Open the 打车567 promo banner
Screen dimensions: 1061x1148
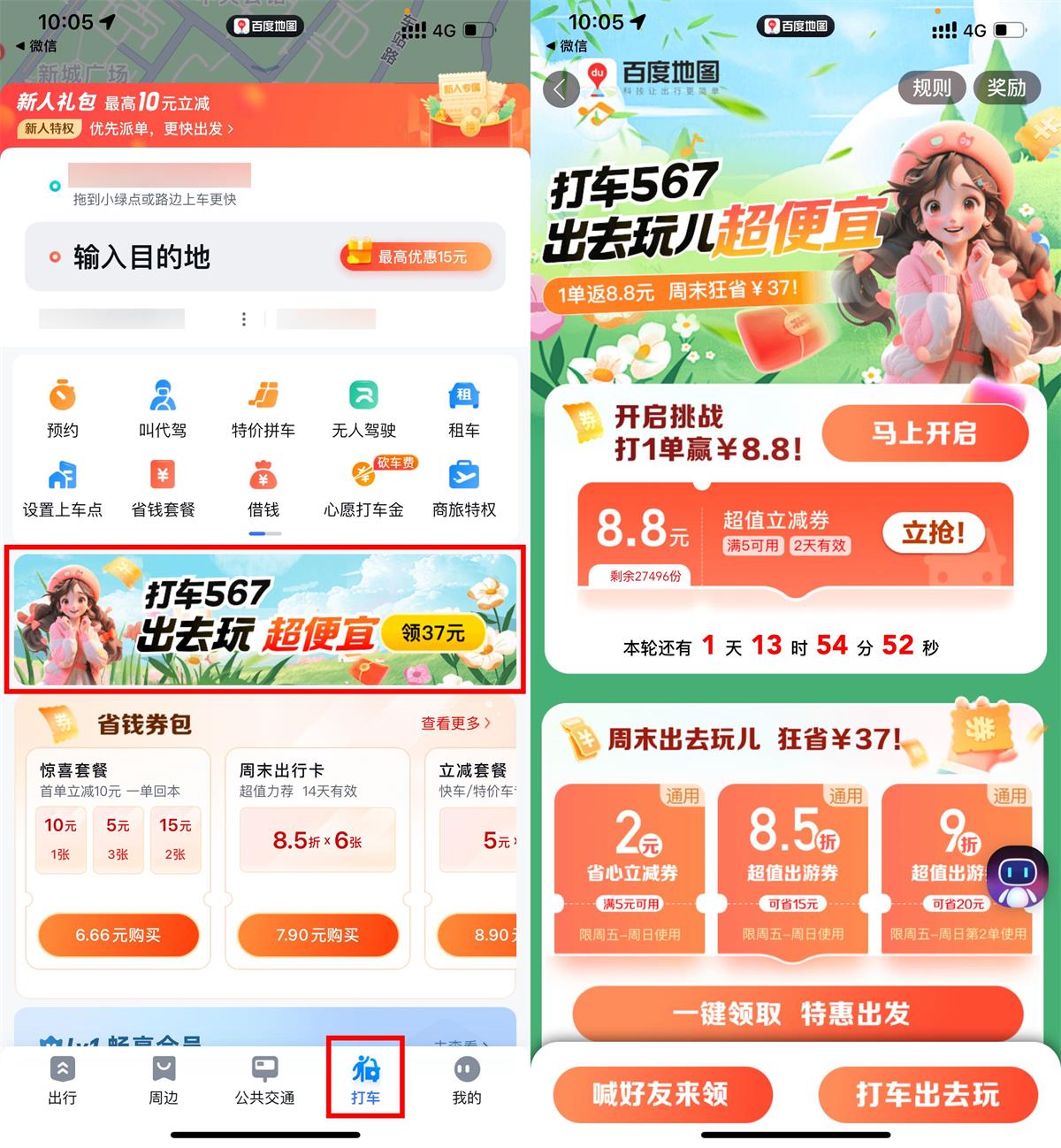pyautogui.click(x=265, y=619)
